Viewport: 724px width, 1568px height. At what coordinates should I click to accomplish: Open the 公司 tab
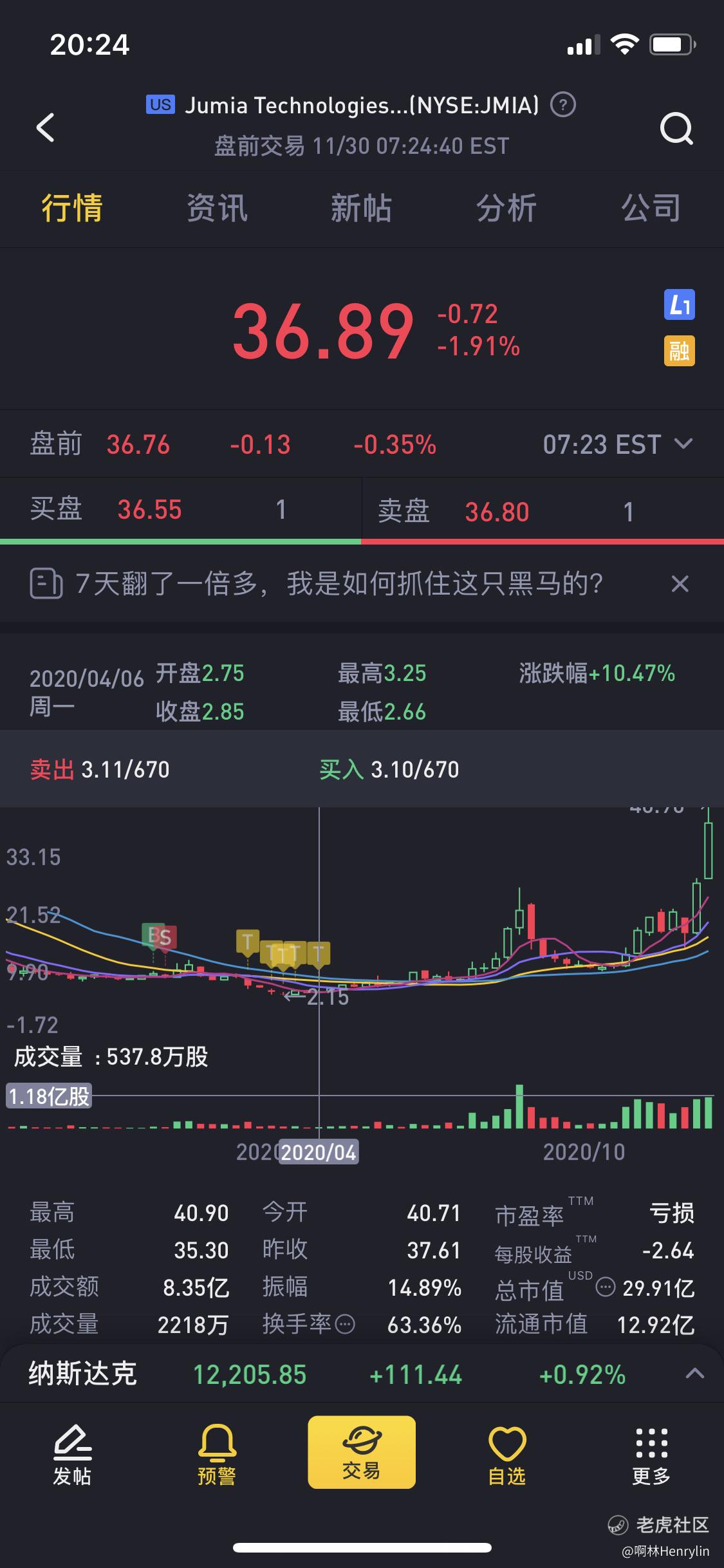pyautogui.click(x=651, y=209)
